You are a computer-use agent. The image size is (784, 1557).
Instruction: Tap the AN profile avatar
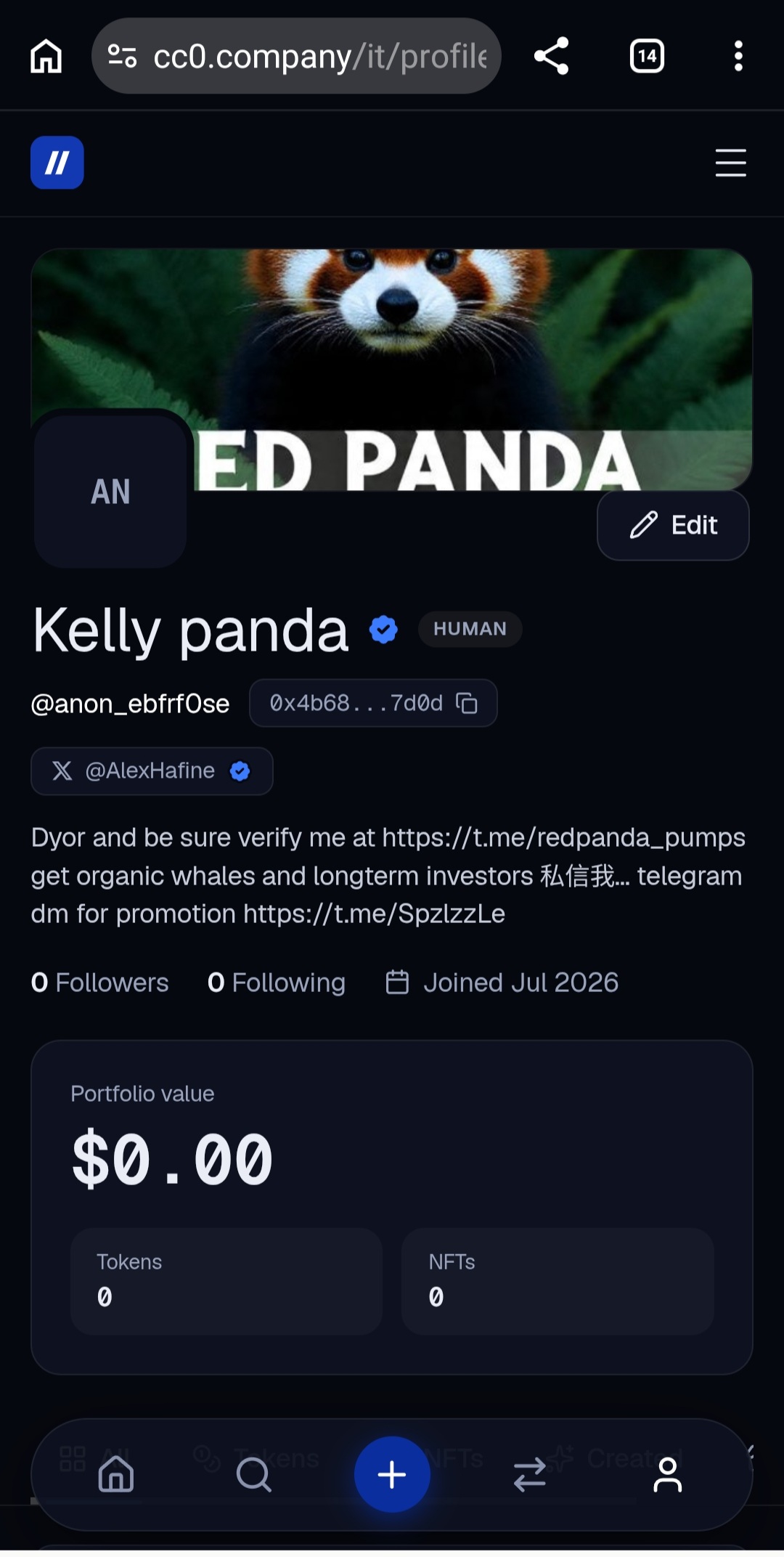(110, 492)
